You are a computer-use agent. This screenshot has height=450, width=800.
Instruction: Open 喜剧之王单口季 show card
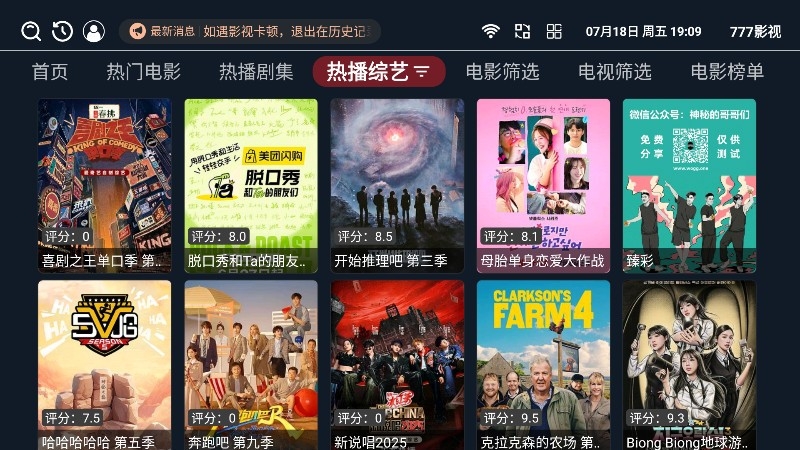tap(105, 186)
